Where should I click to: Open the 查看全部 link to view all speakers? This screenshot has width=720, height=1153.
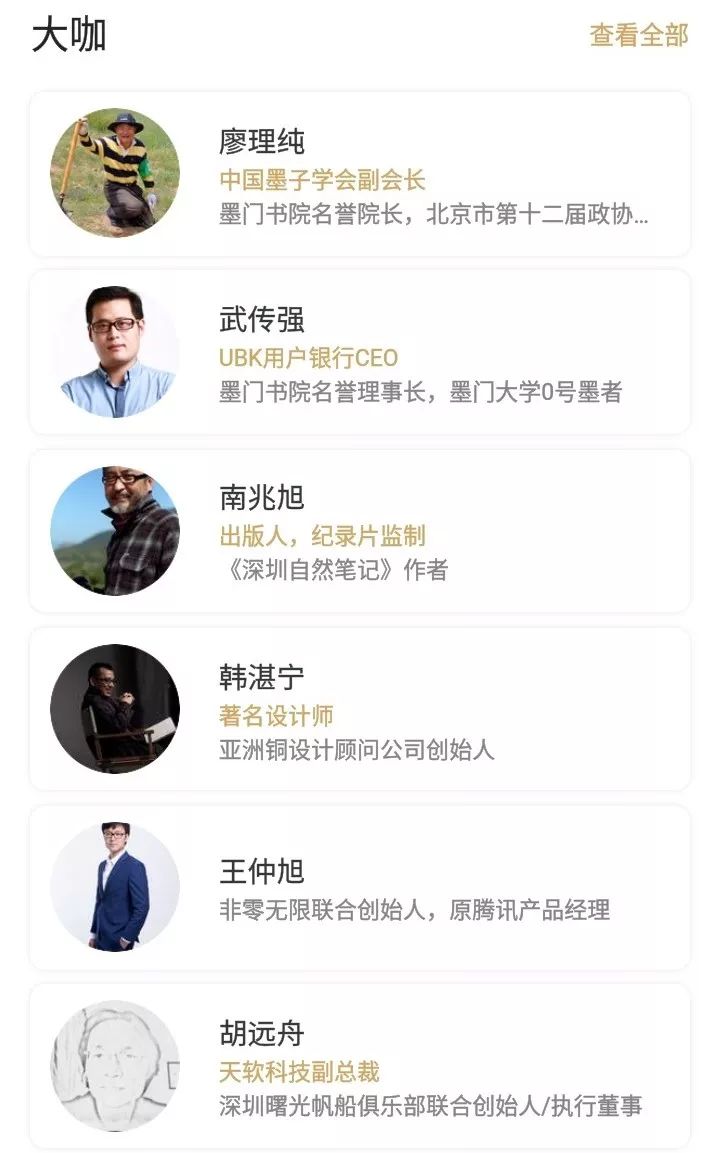pyautogui.click(x=637, y=36)
